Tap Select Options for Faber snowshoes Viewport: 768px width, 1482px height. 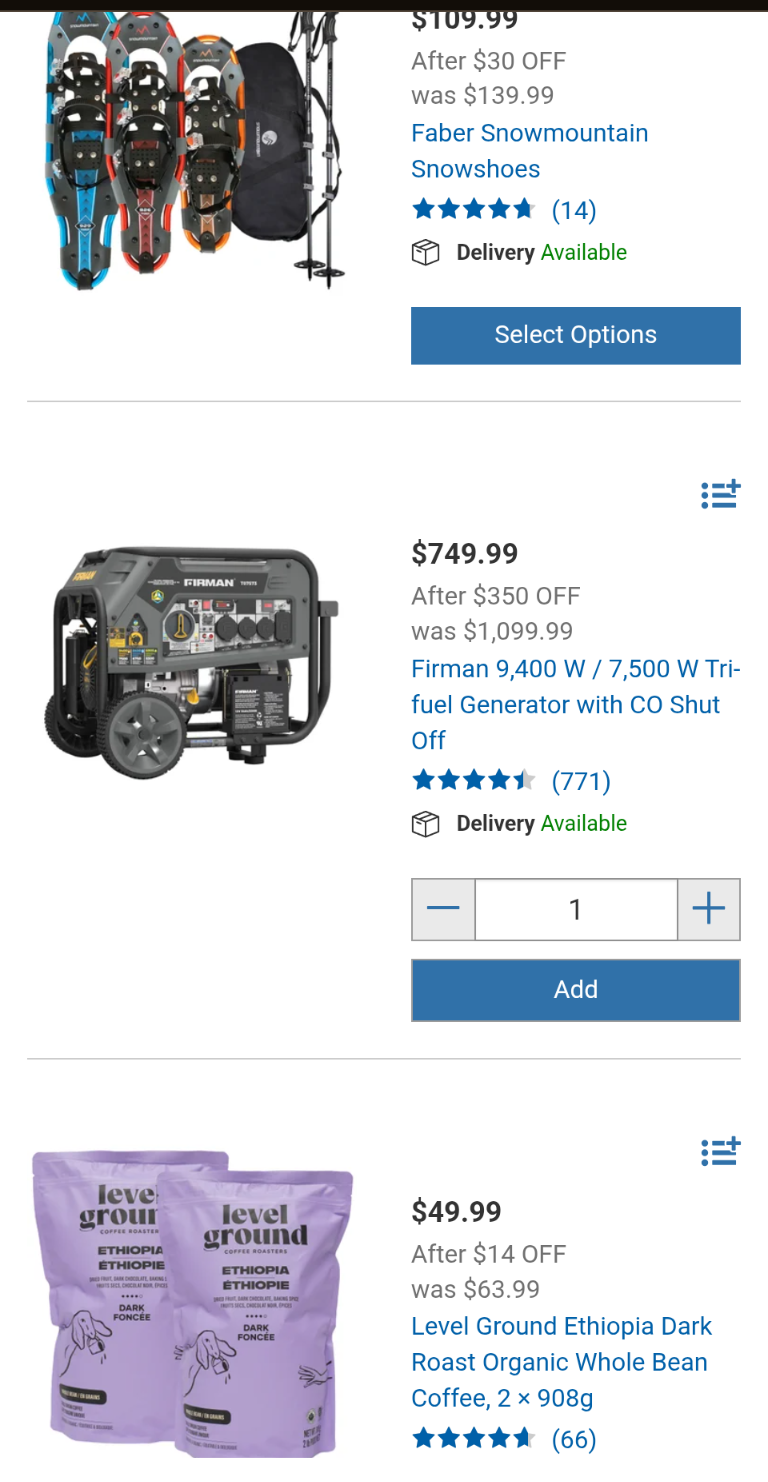(x=575, y=335)
